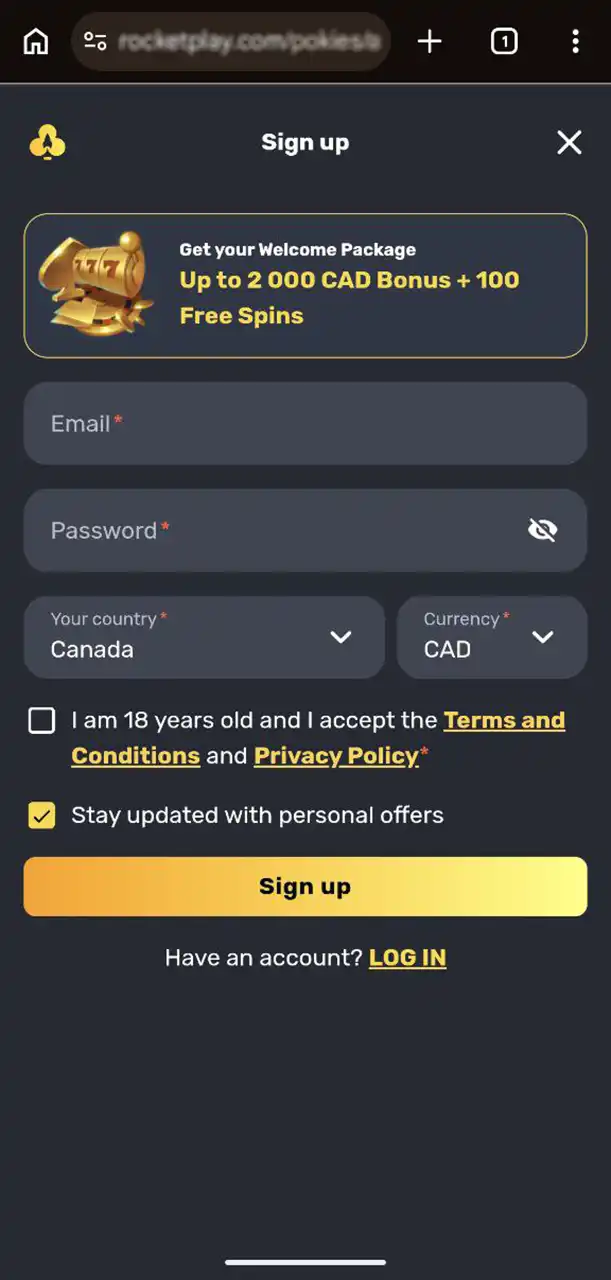Open the browser overflow menu

[x=575, y=41]
